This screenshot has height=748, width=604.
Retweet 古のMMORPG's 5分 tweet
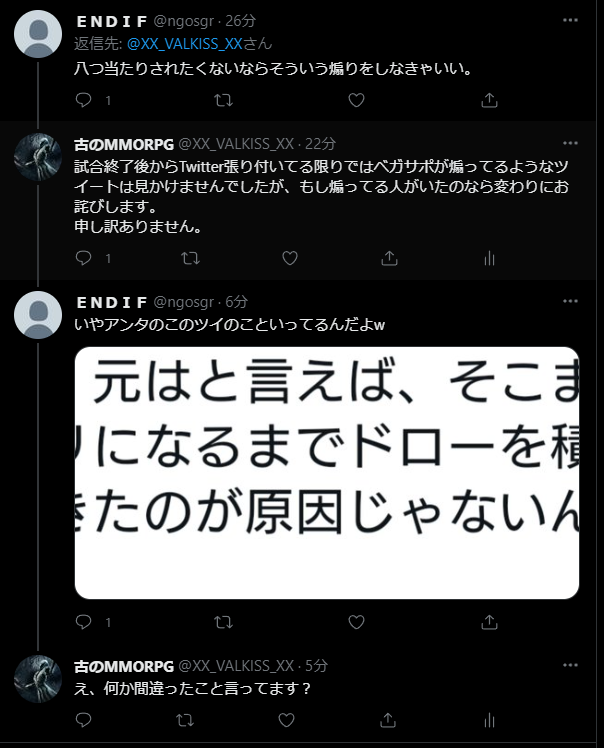pyautogui.click(x=187, y=720)
